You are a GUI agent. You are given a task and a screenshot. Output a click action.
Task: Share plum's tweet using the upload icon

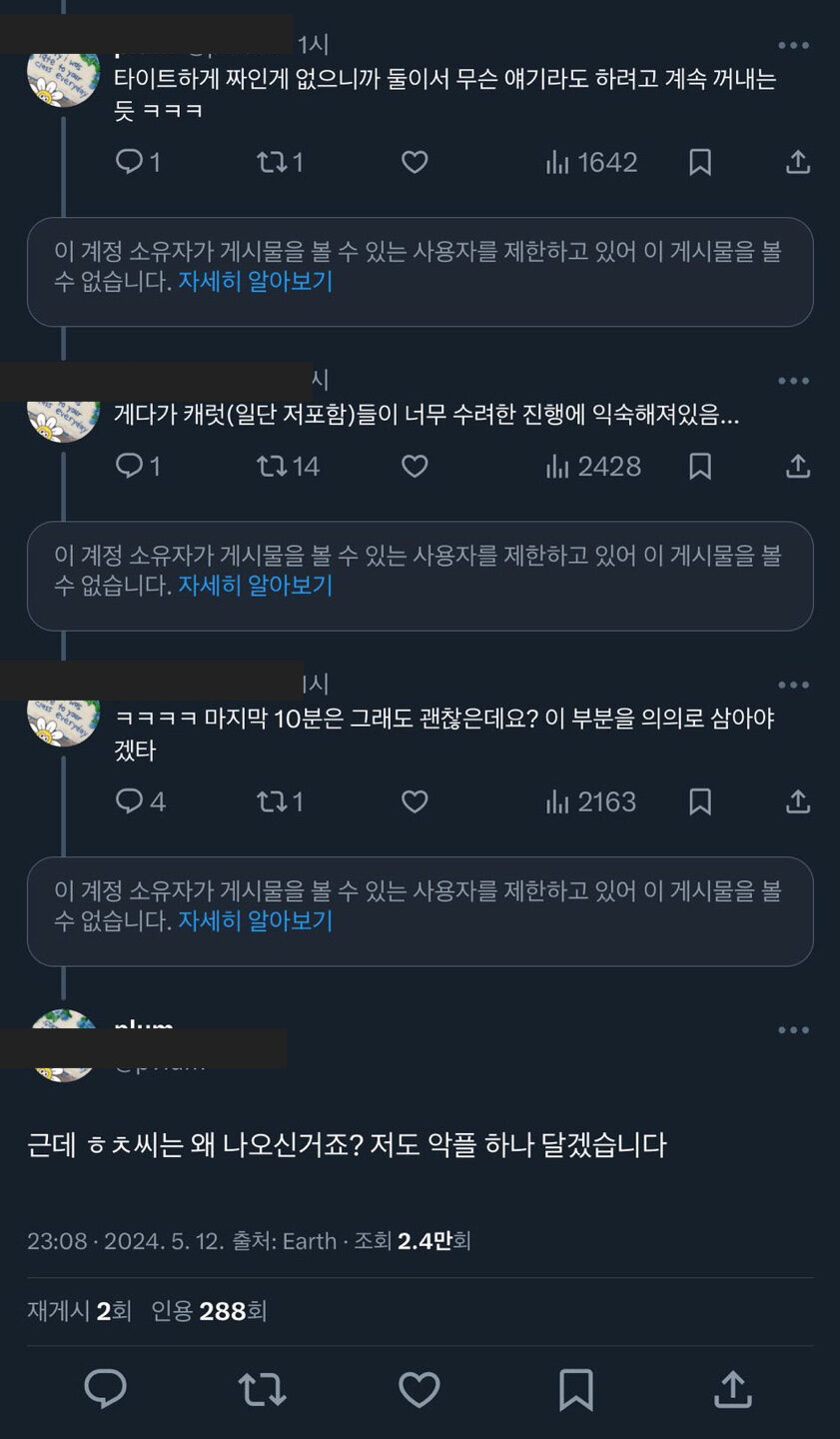tap(730, 1387)
